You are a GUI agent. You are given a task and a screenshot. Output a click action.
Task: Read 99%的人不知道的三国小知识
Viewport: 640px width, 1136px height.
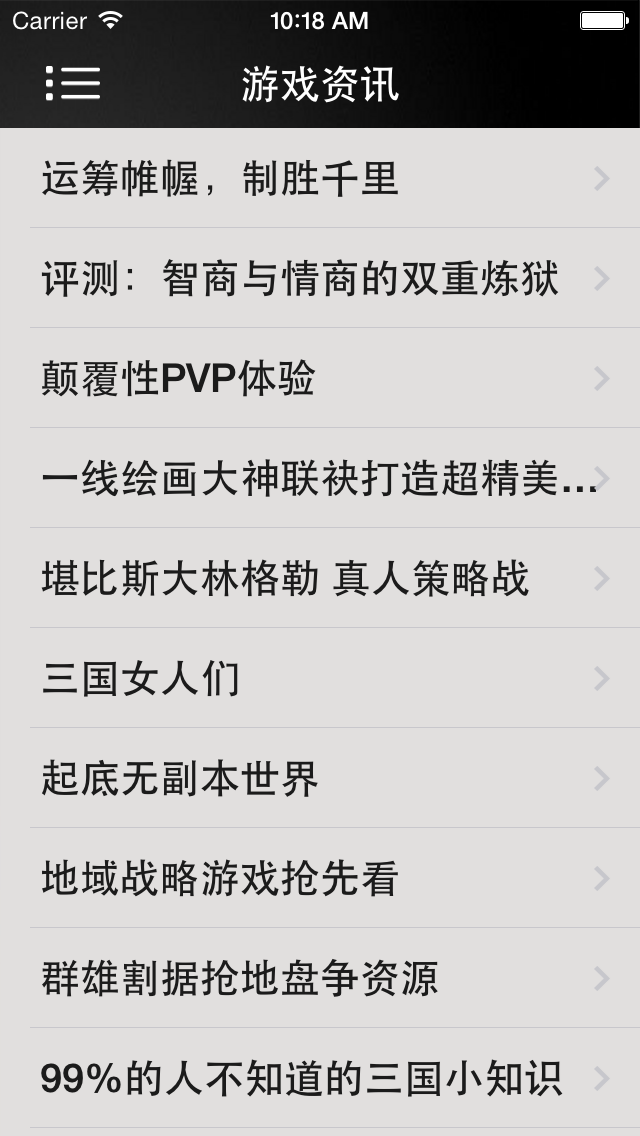click(x=300, y=1079)
